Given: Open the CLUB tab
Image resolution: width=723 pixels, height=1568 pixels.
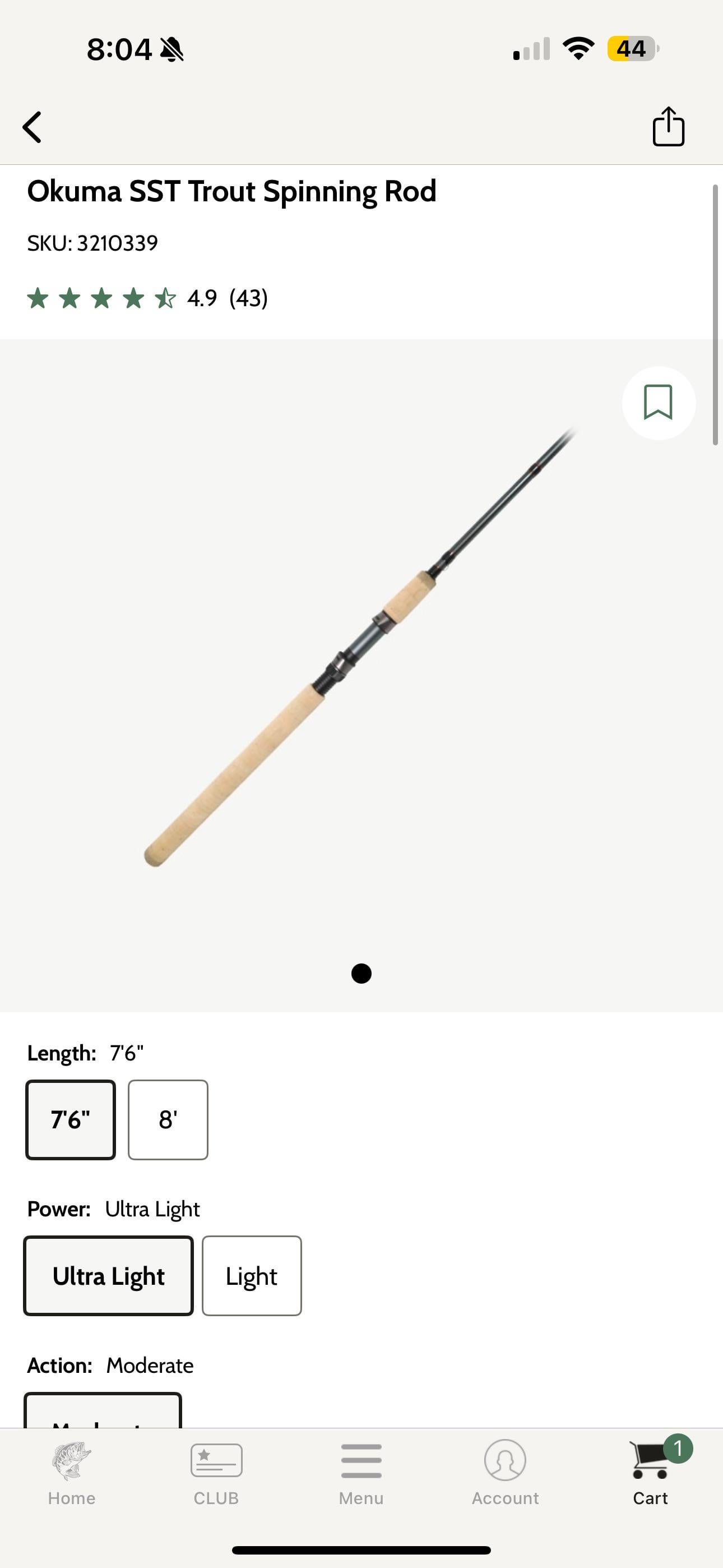Looking at the screenshot, I should 216,1471.
